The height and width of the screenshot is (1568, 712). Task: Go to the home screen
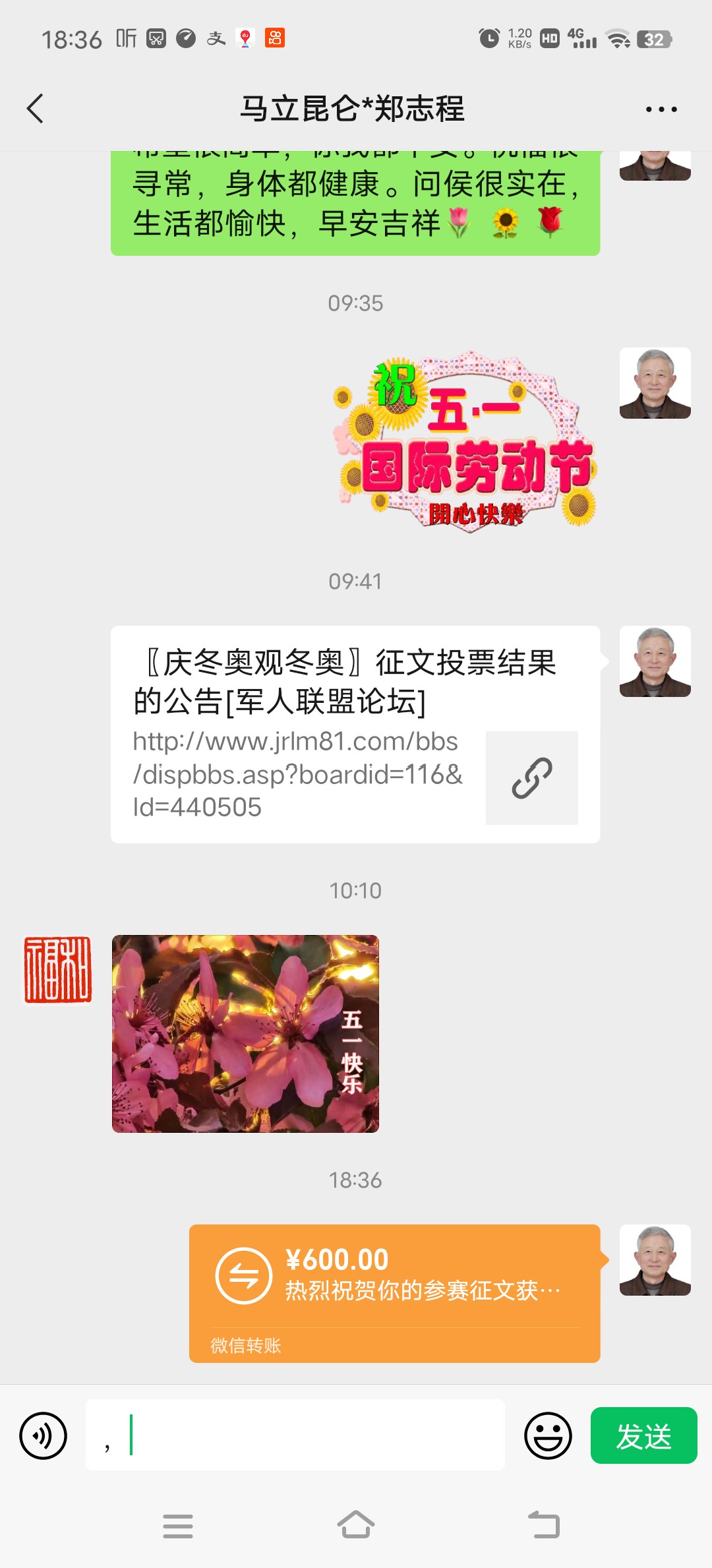(356, 1525)
